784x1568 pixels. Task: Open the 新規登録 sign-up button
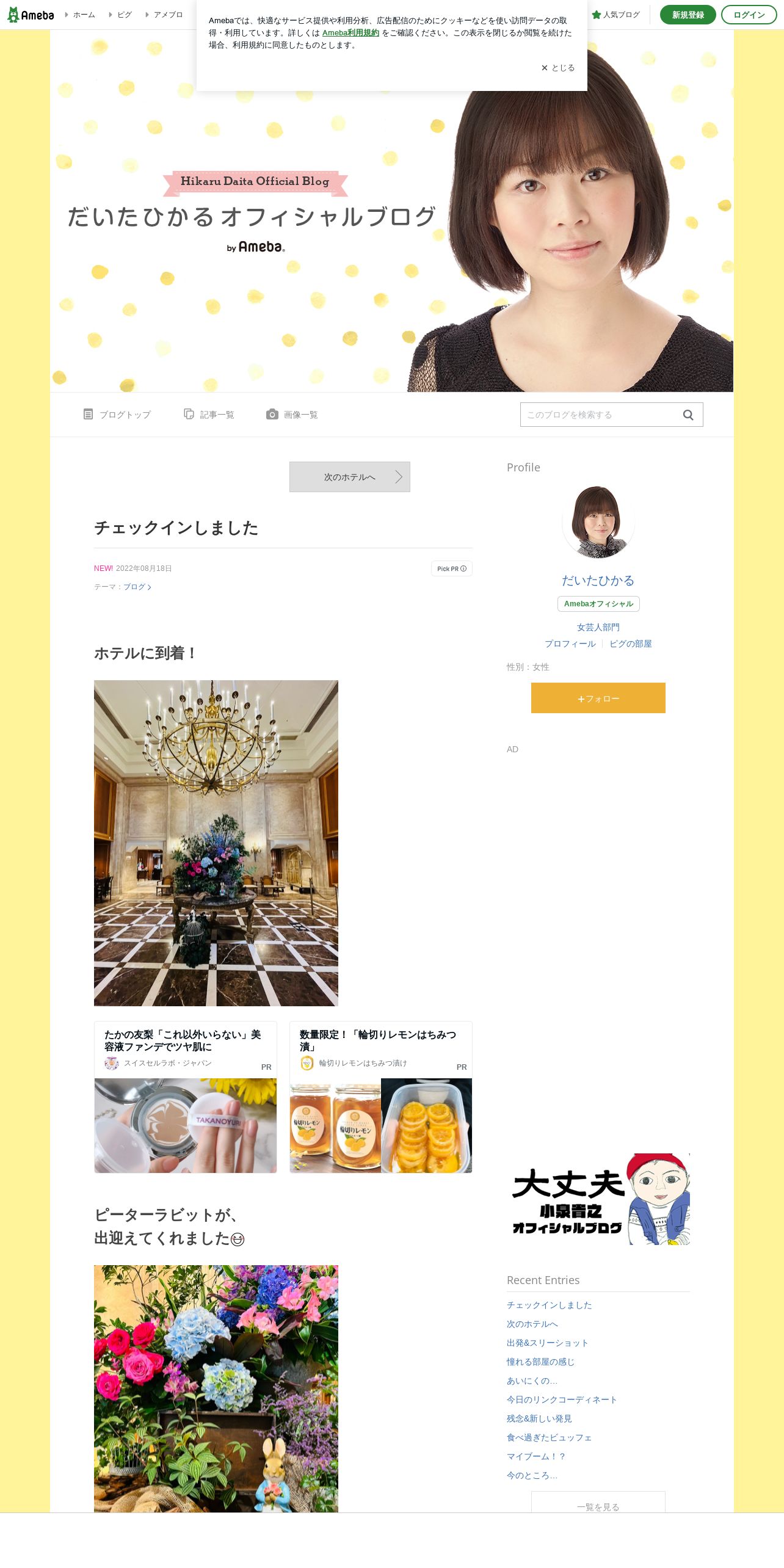(688, 15)
